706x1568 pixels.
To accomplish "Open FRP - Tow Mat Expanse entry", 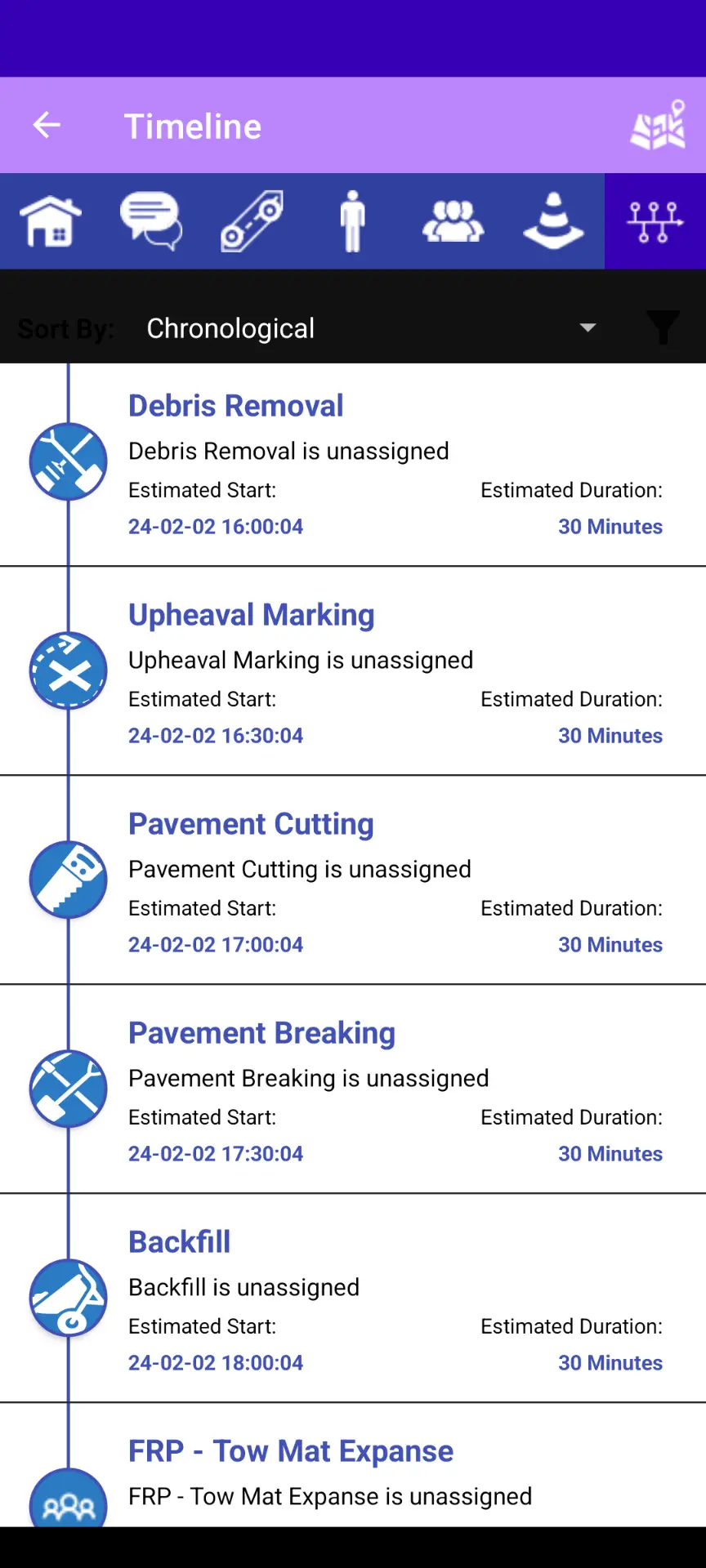I will [353, 1465].
